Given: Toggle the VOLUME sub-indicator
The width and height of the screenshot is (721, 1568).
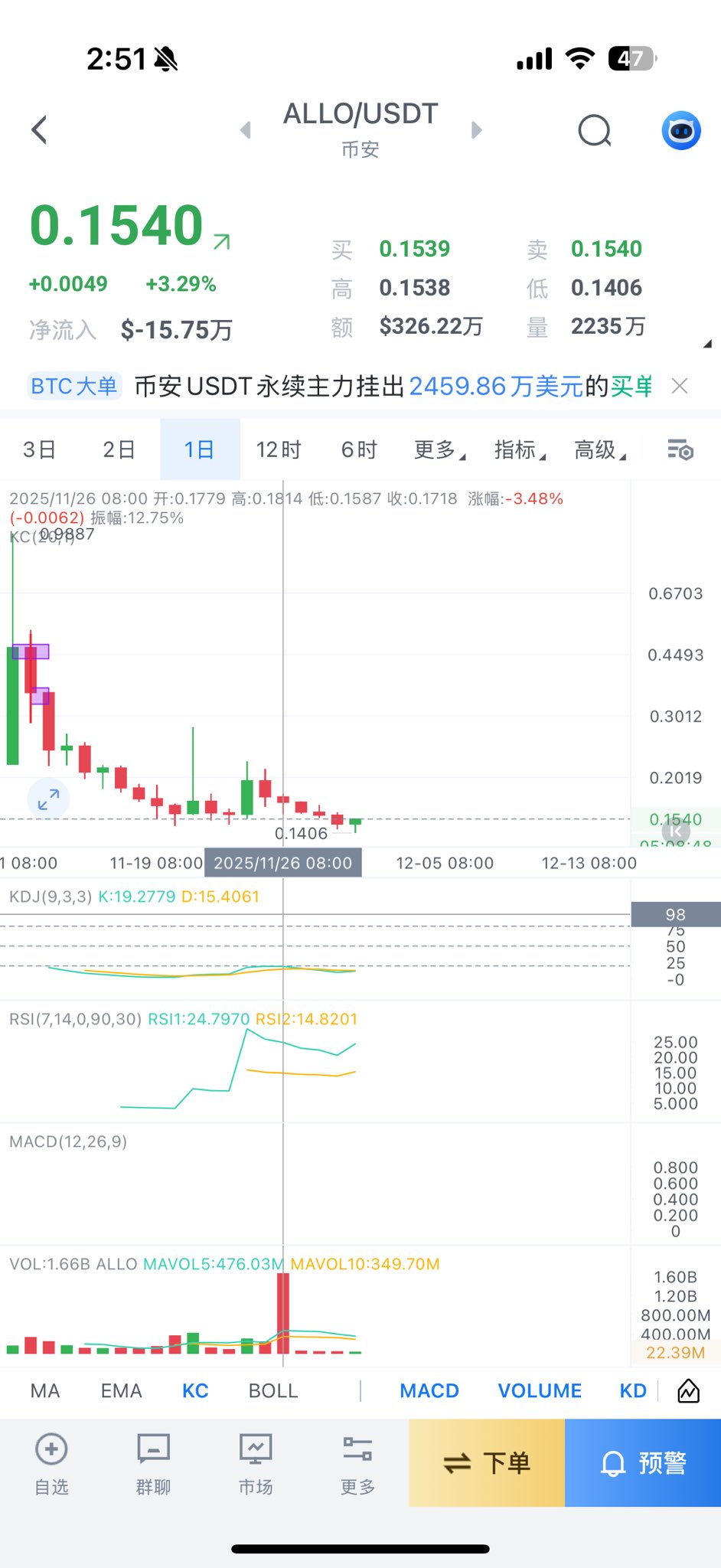Looking at the screenshot, I should [540, 1391].
